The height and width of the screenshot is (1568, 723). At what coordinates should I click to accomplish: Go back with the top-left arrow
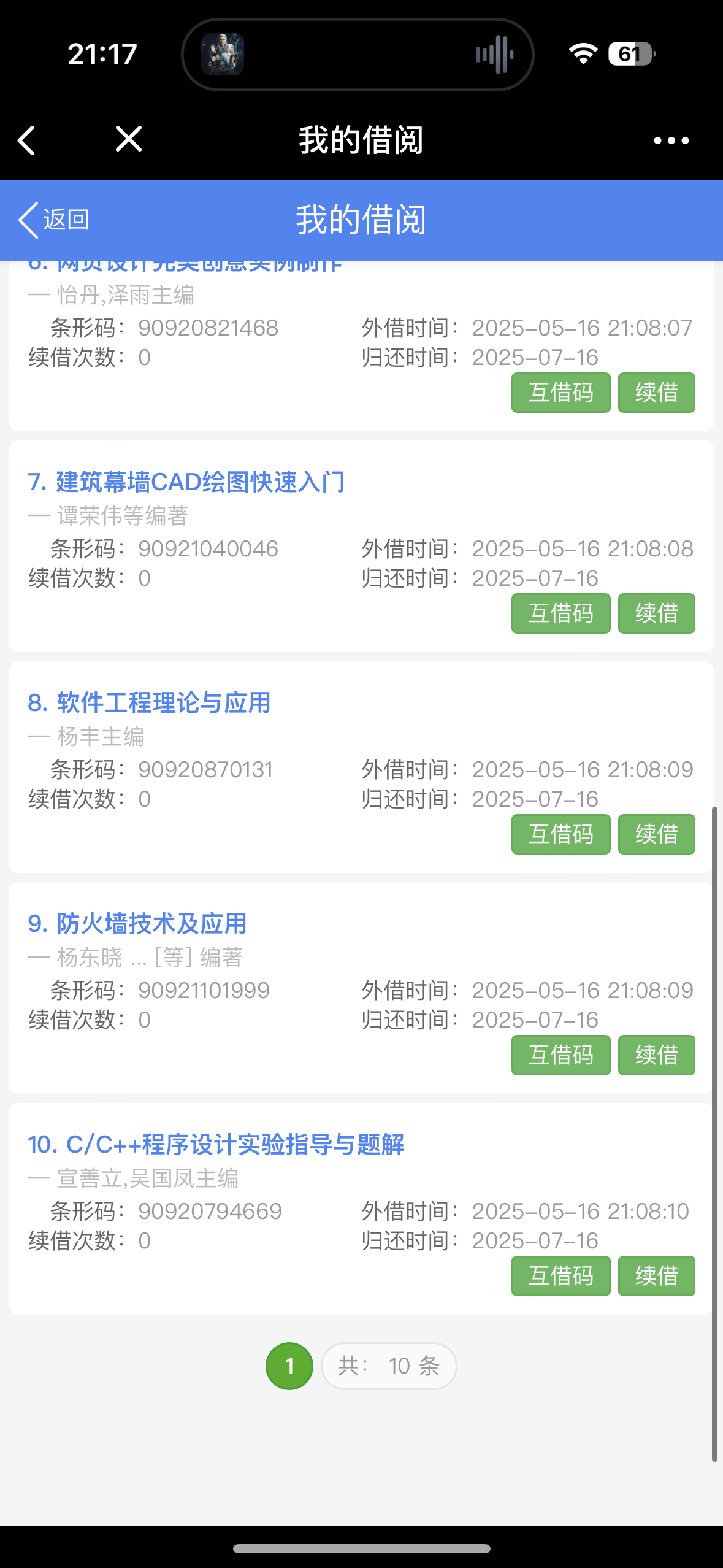tap(26, 140)
